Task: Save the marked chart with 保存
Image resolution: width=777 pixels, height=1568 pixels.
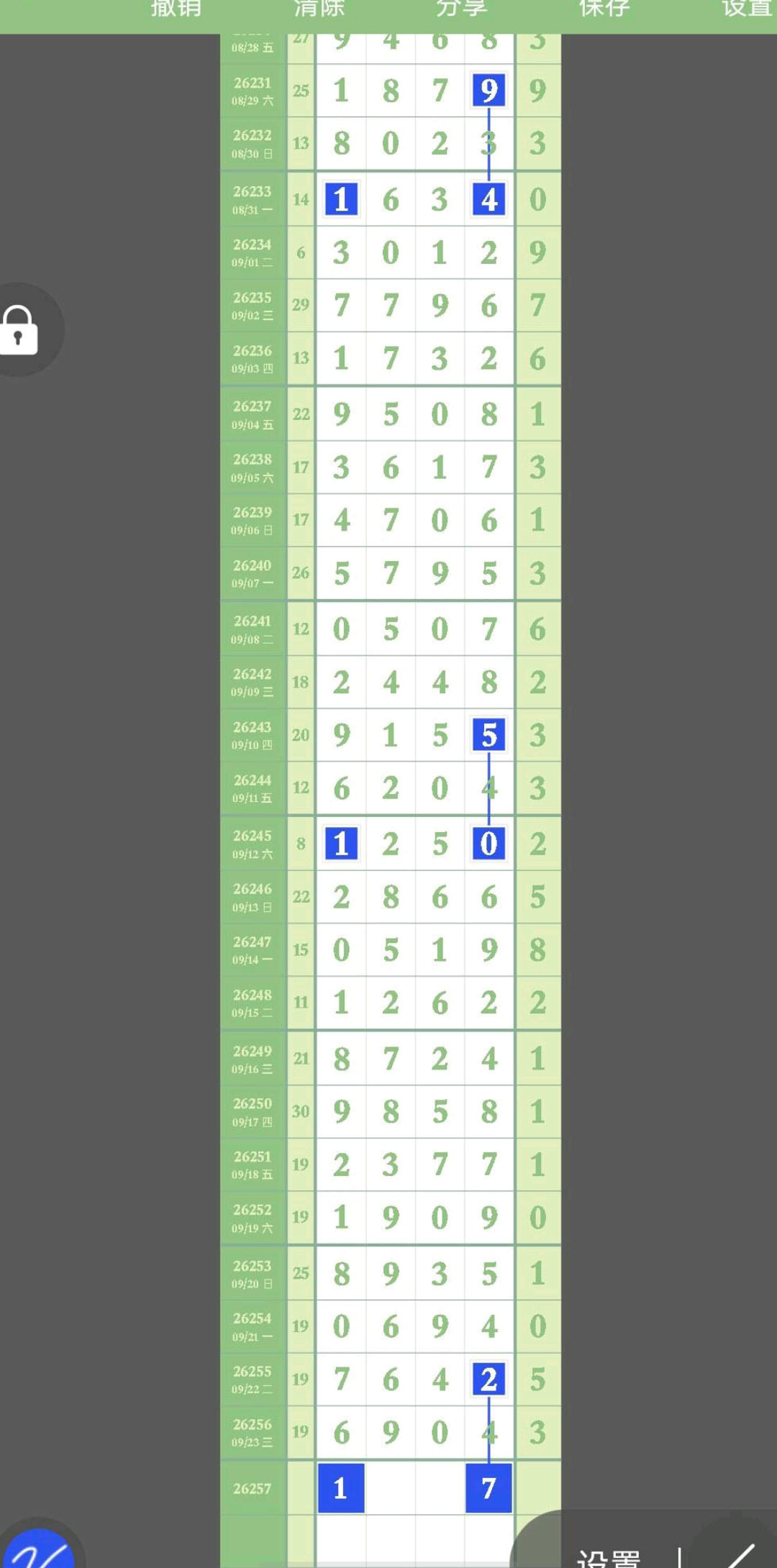Action: [605, 9]
